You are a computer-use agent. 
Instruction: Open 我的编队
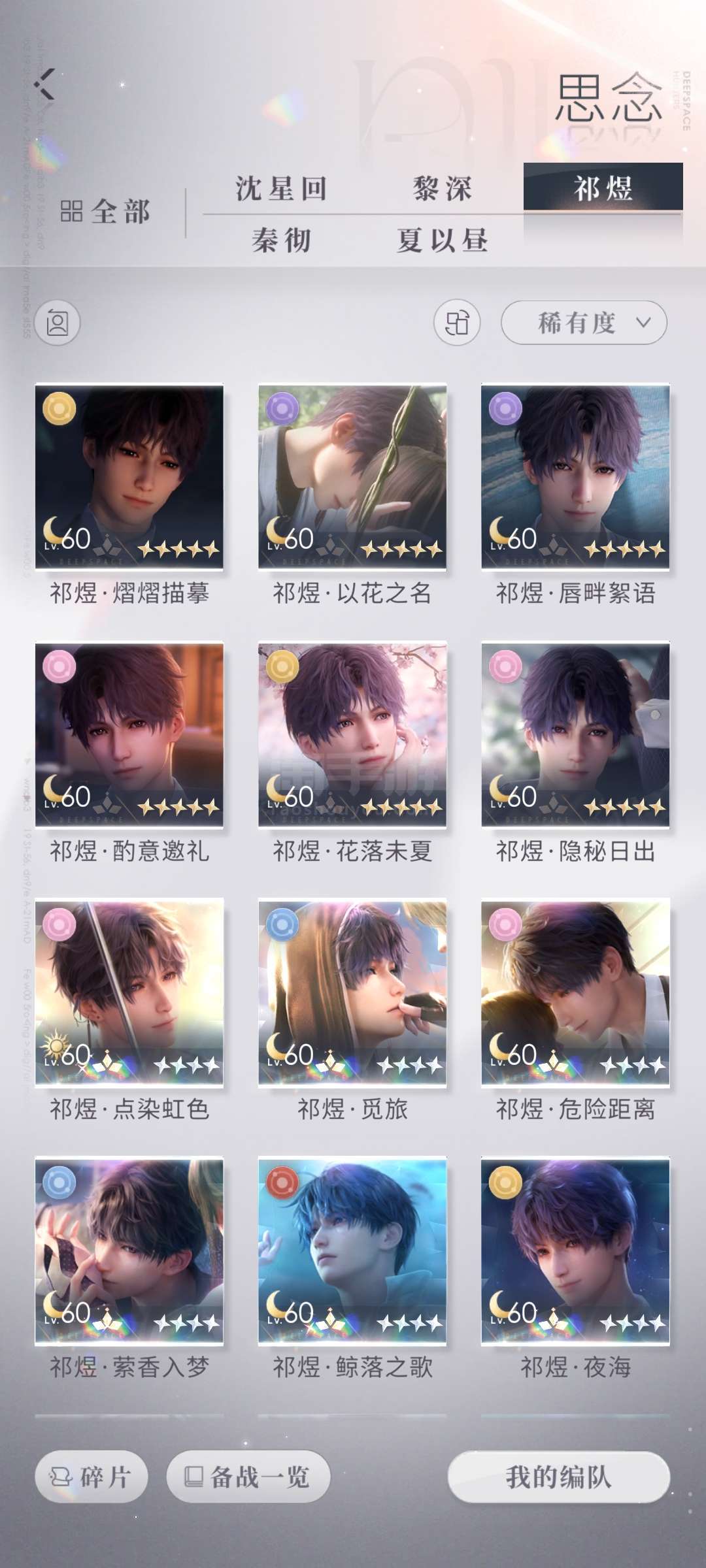(x=559, y=1477)
